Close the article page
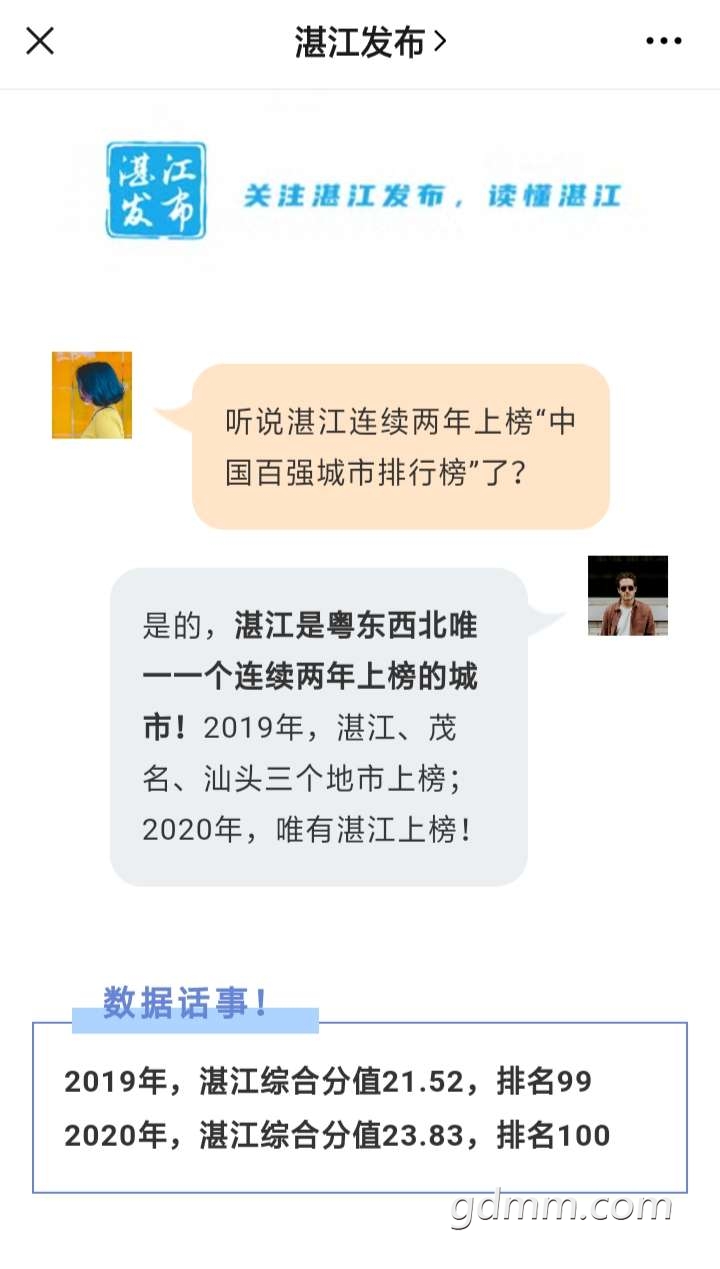The height and width of the screenshot is (1269, 720). pyautogui.click(x=40, y=41)
